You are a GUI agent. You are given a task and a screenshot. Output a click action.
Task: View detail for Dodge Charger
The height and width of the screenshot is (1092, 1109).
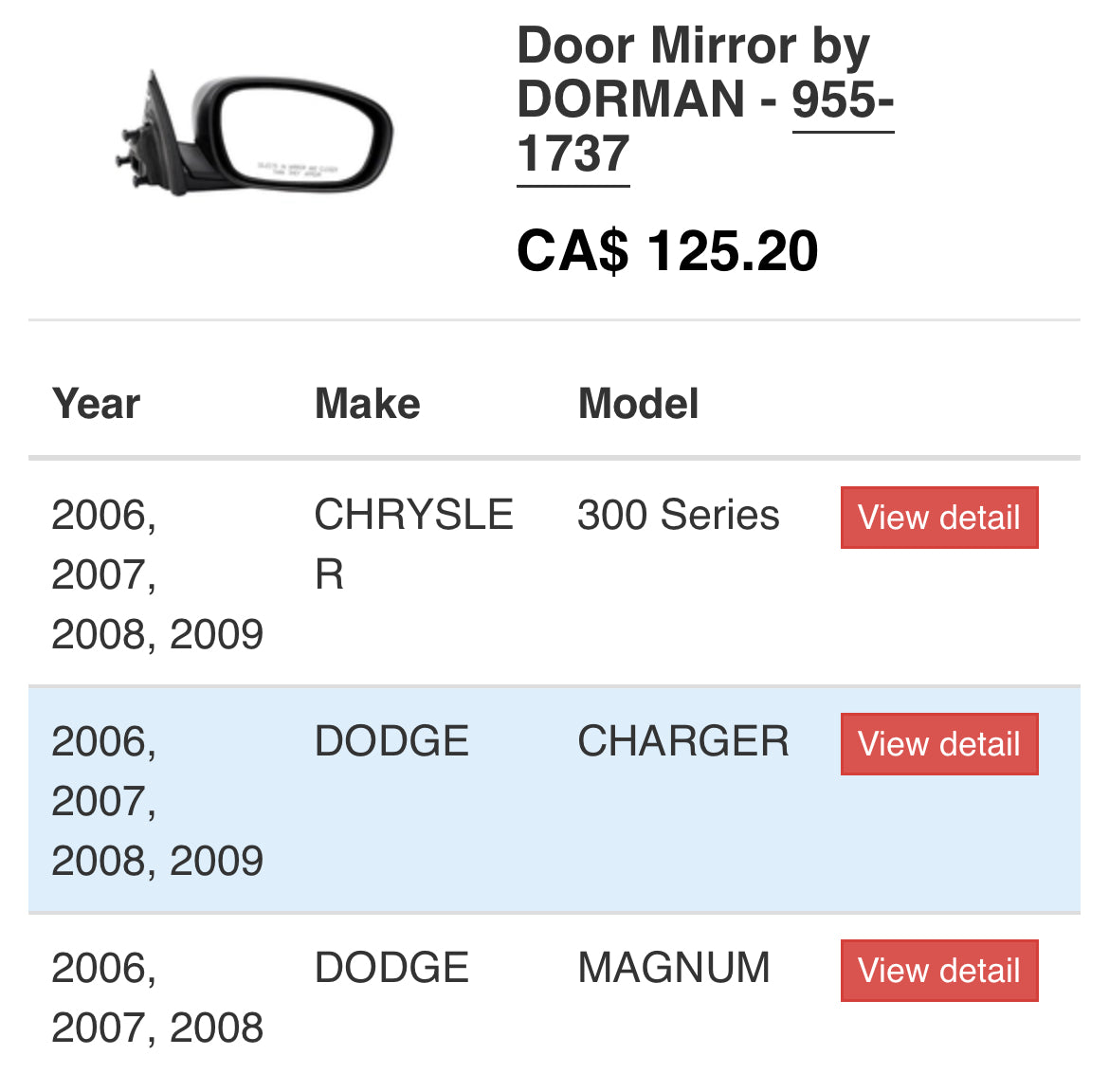click(x=938, y=744)
